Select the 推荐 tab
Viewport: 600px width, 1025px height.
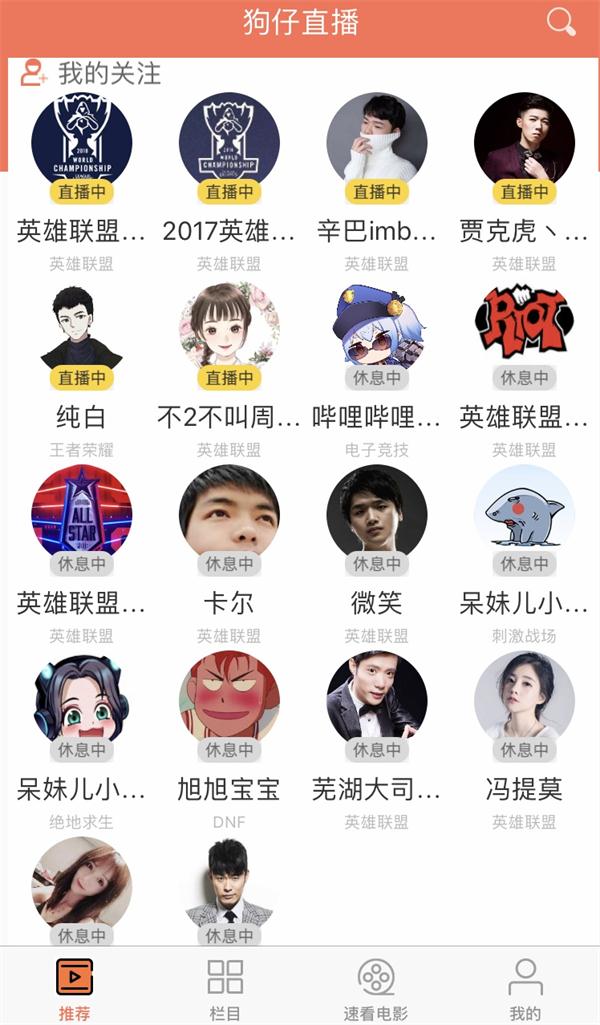[x=75, y=986]
